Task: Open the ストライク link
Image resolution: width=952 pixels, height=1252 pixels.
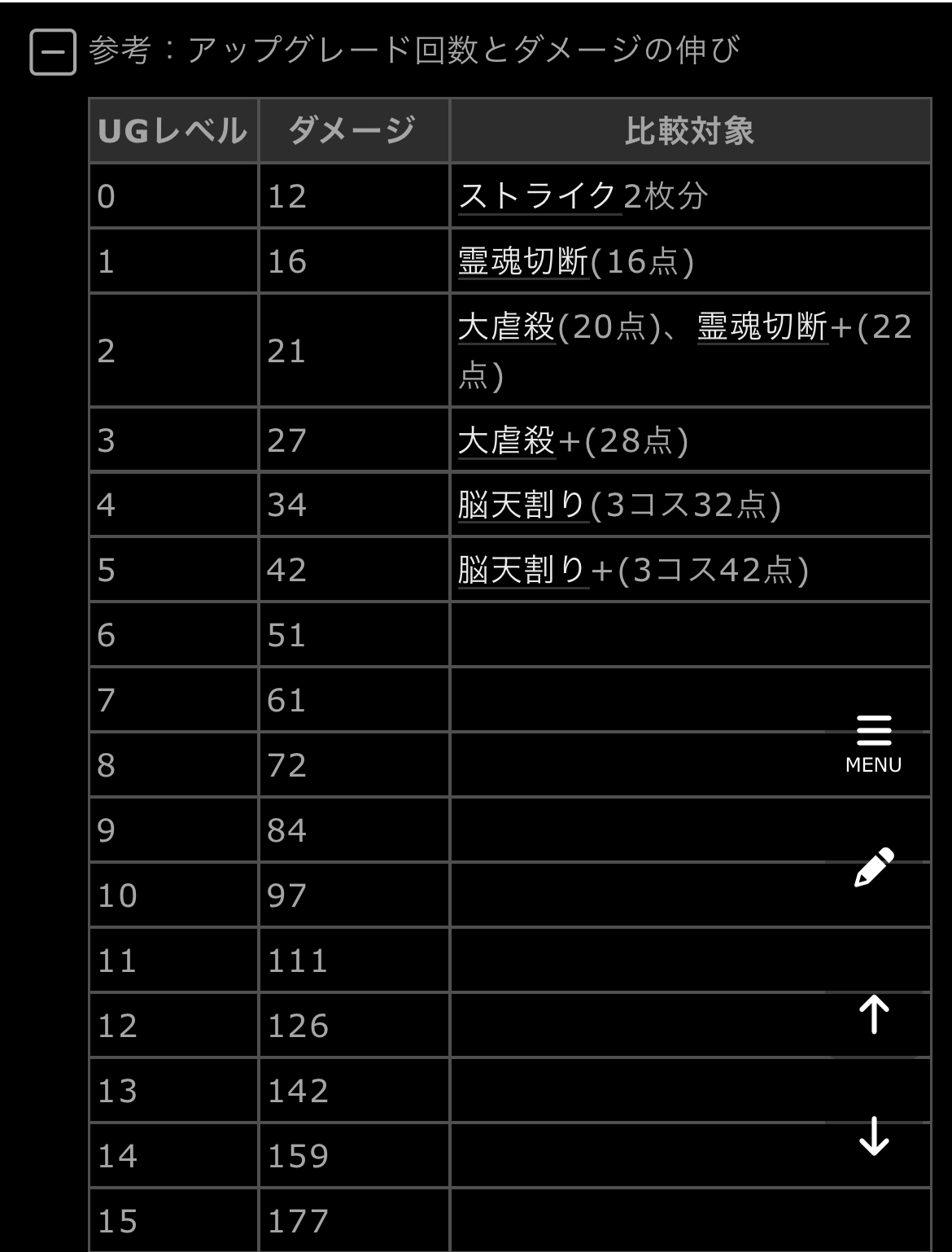Action: (538, 196)
